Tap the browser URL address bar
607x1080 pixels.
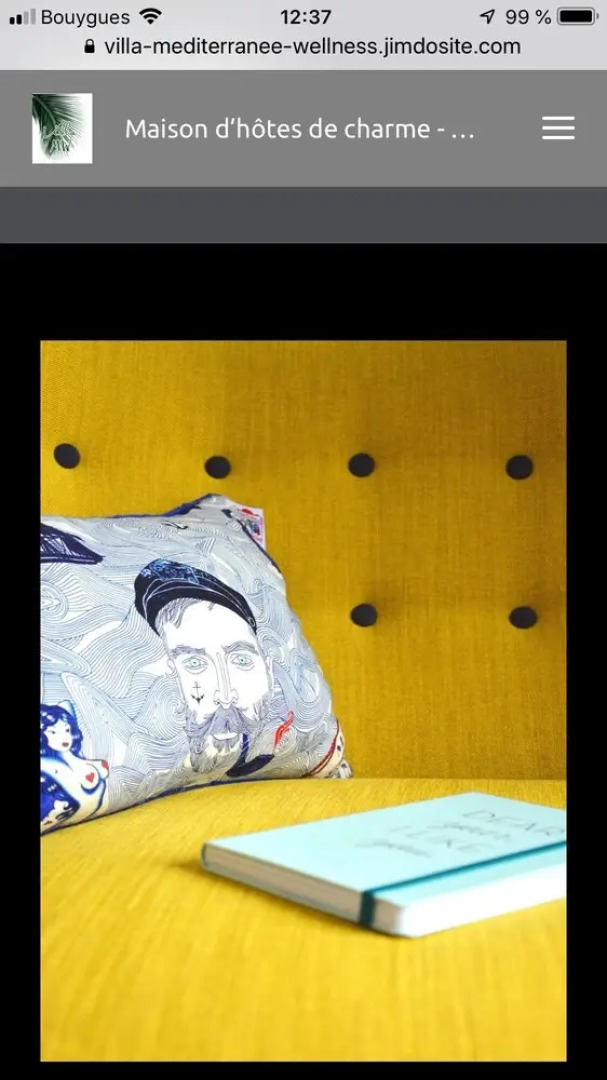coord(303,46)
